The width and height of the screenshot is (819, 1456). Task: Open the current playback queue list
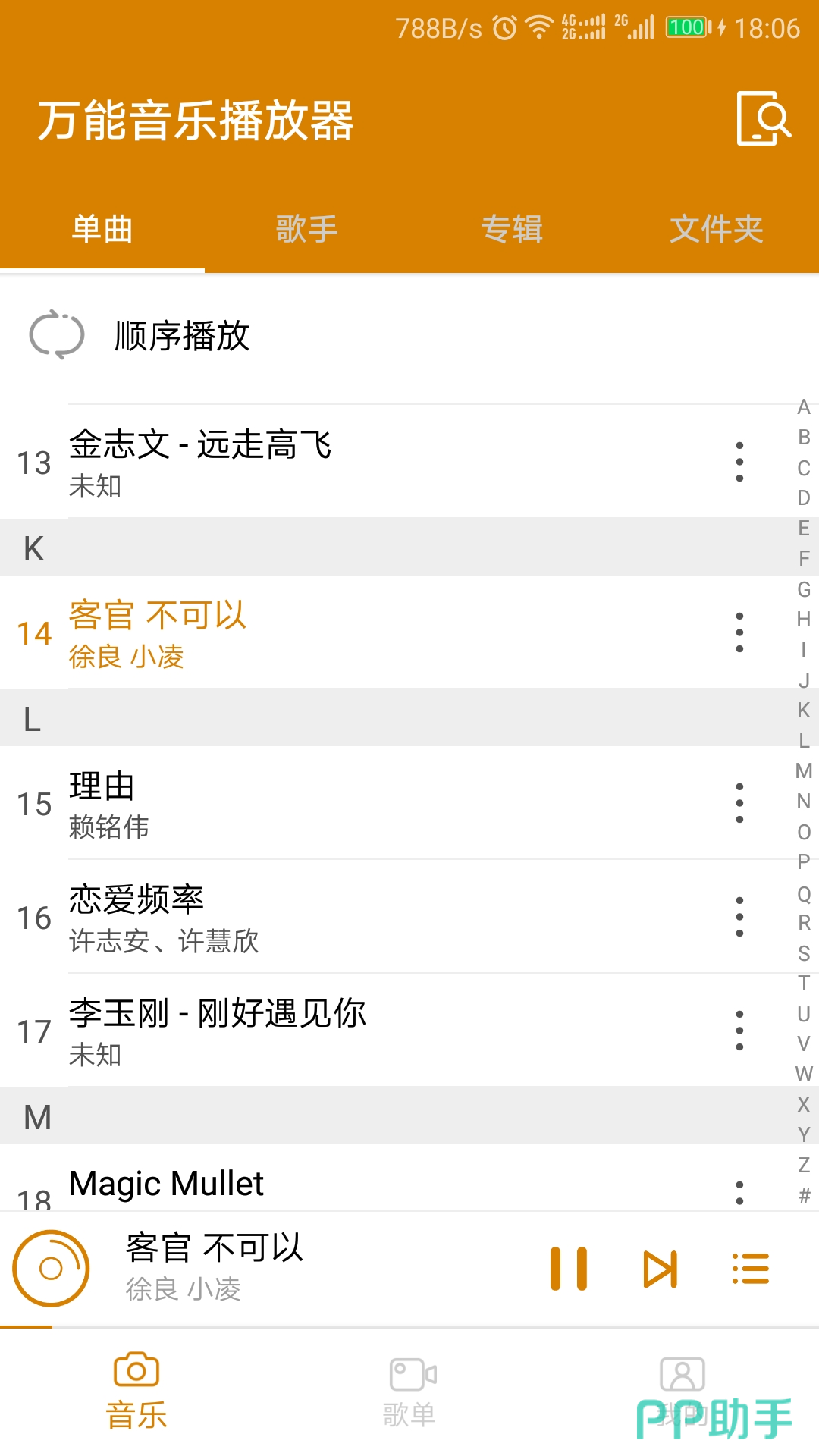(751, 1269)
